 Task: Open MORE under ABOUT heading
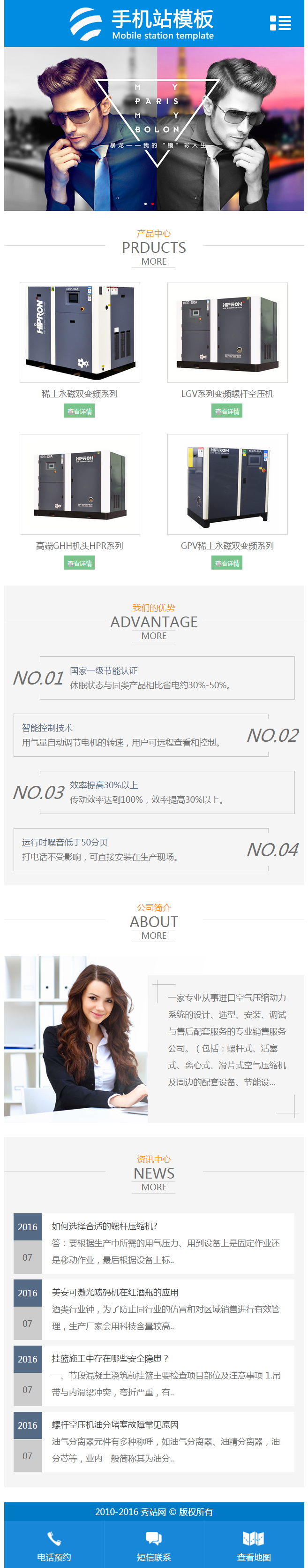click(153, 936)
